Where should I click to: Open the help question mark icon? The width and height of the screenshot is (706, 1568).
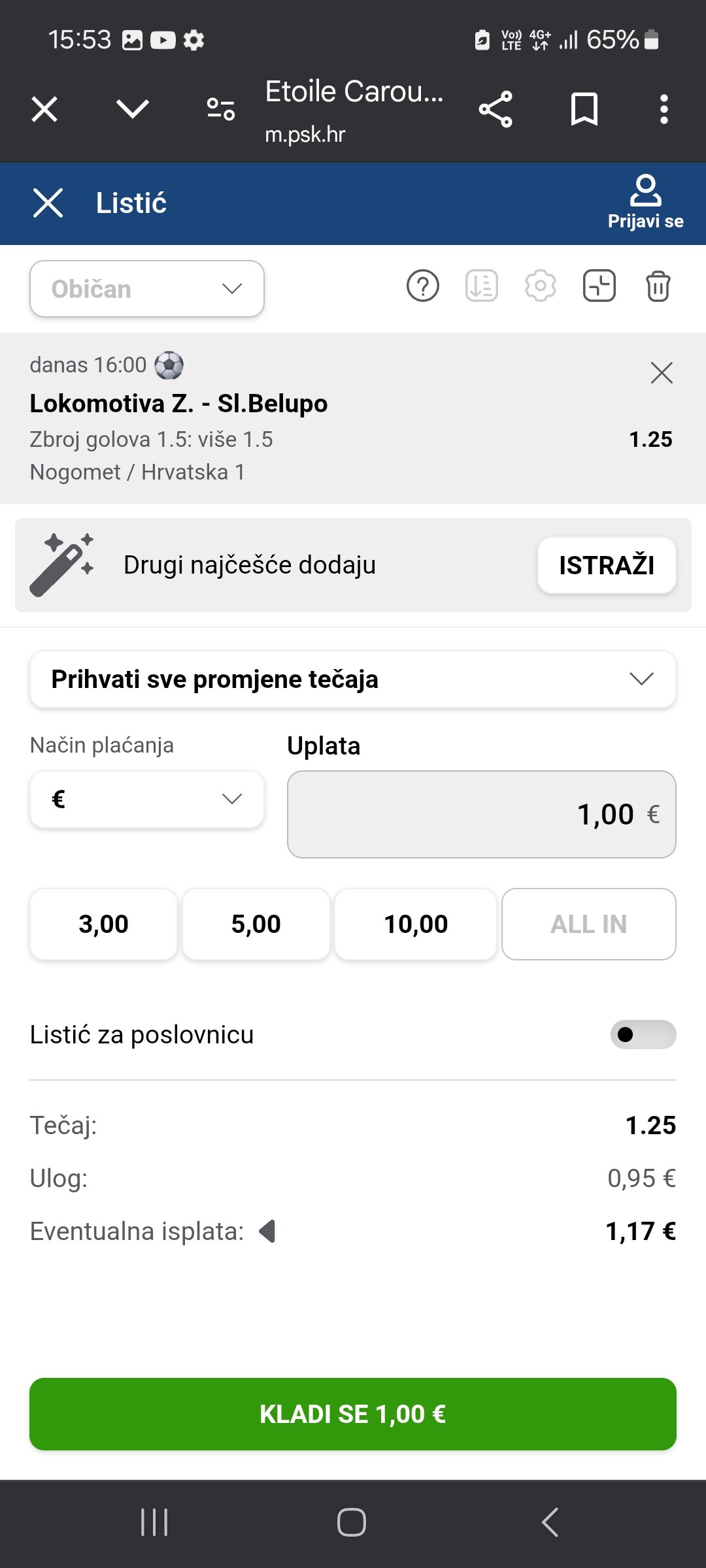423,286
